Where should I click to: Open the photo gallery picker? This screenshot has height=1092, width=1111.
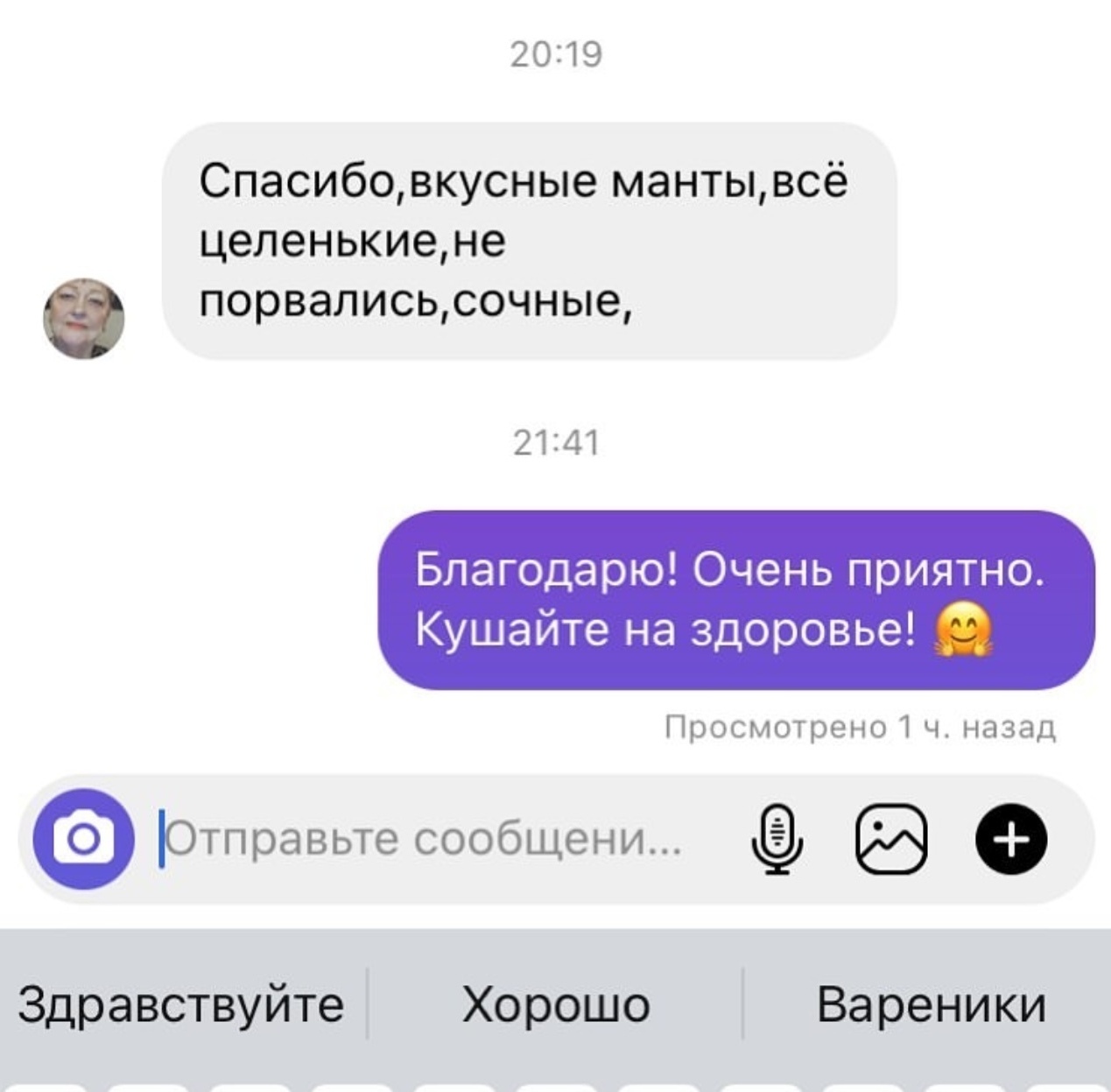(890, 839)
